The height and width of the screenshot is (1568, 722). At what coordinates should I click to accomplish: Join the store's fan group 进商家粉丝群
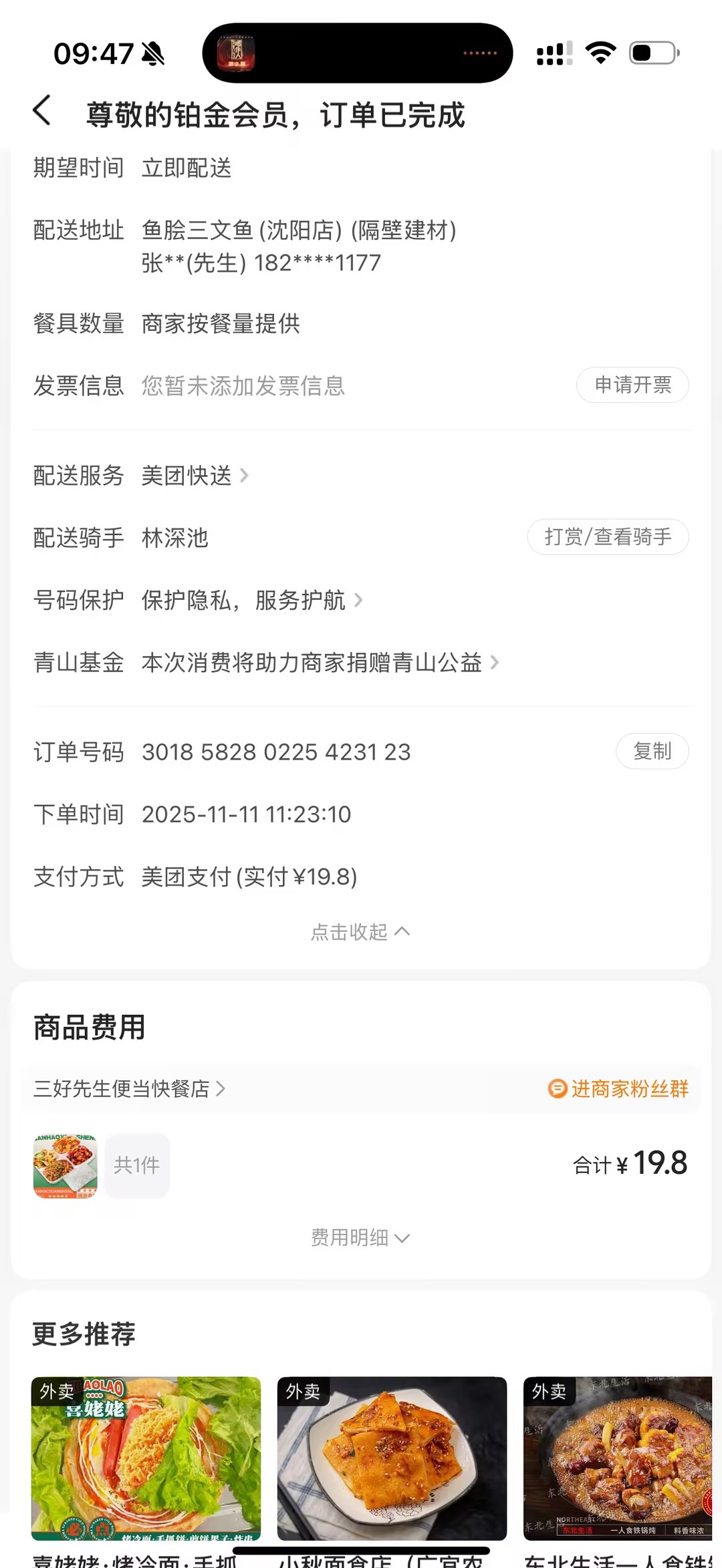coord(618,1089)
